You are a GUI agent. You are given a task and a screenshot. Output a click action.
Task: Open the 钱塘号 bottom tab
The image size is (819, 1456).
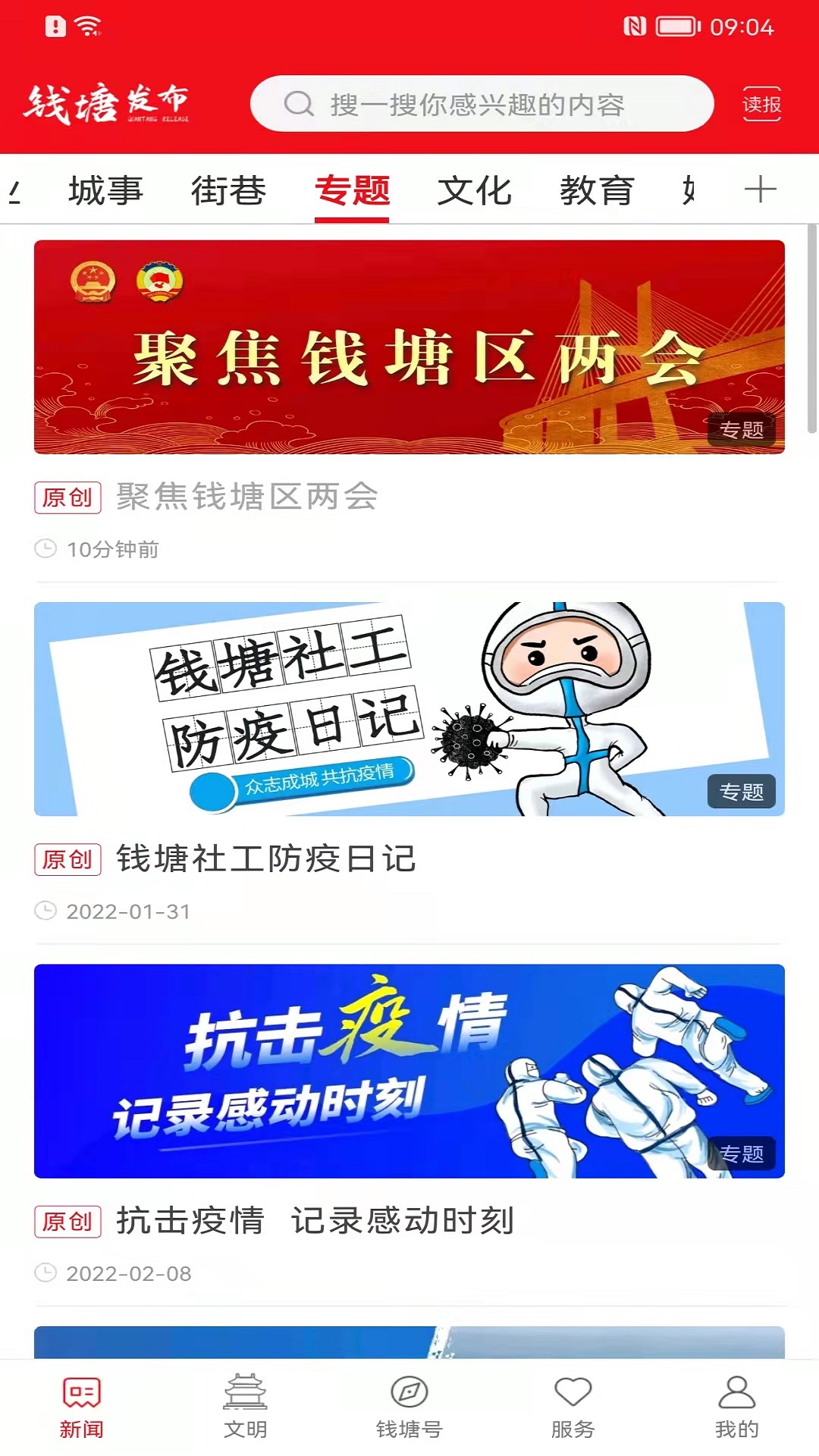coord(409,1407)
